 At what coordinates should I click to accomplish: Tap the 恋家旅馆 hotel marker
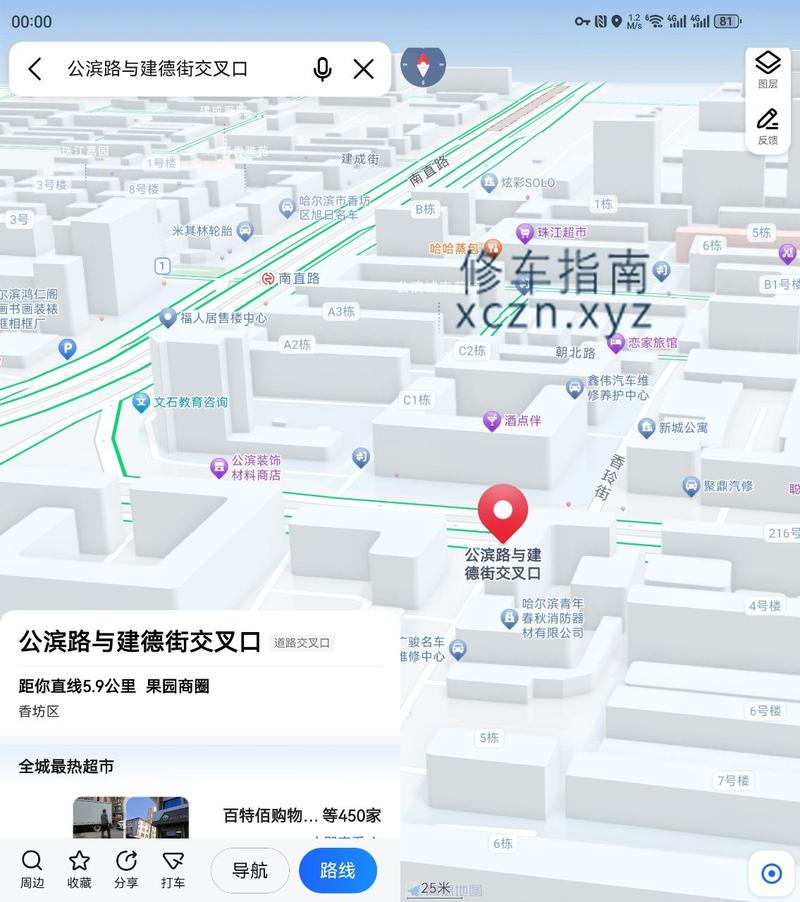617,343
